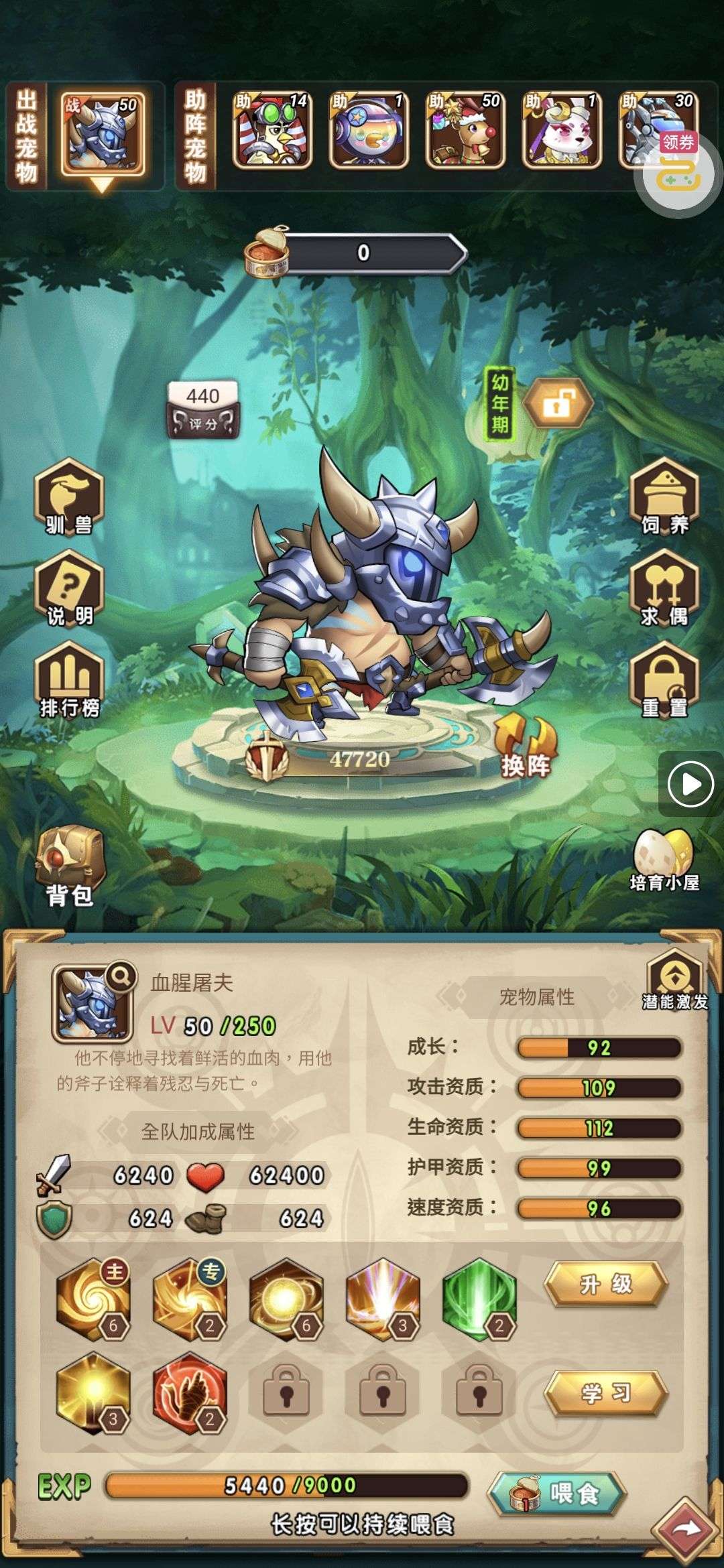Open the 驯兽 beast-taming menu
Image resolution: width=724 pixels, height=1568 pixels.
tap(68, 497)
